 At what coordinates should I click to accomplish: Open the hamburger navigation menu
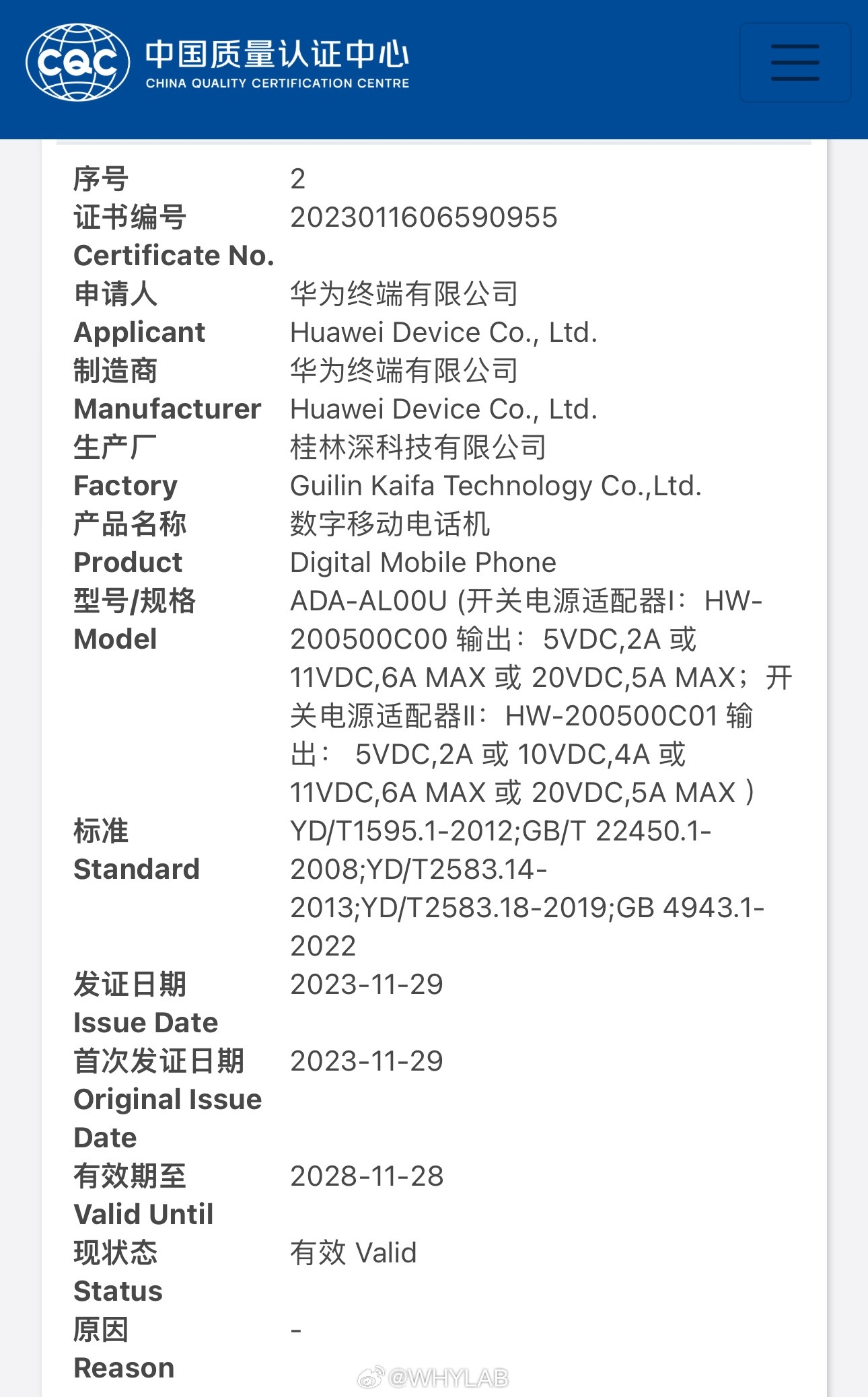[x=795, y=63]
